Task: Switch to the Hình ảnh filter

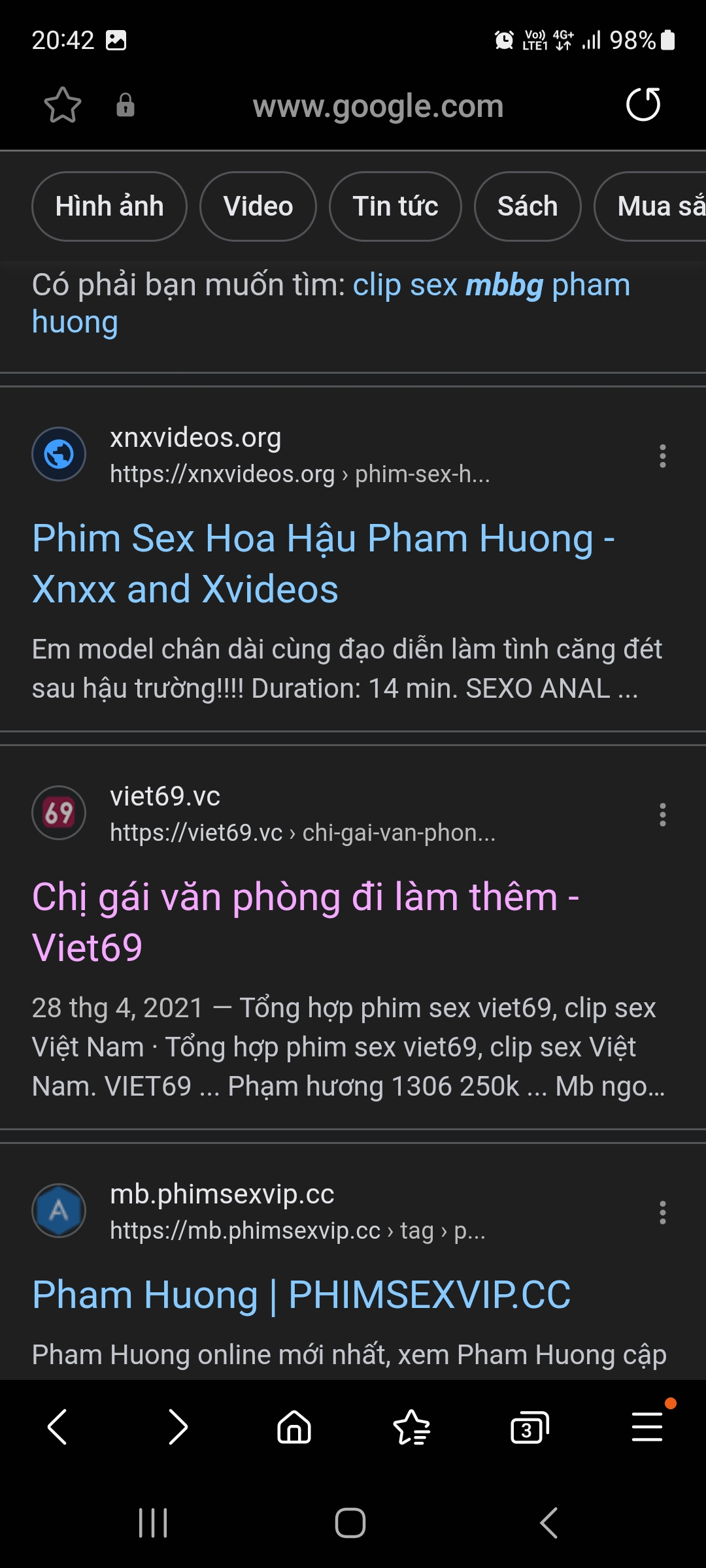Action: (109, 206)
